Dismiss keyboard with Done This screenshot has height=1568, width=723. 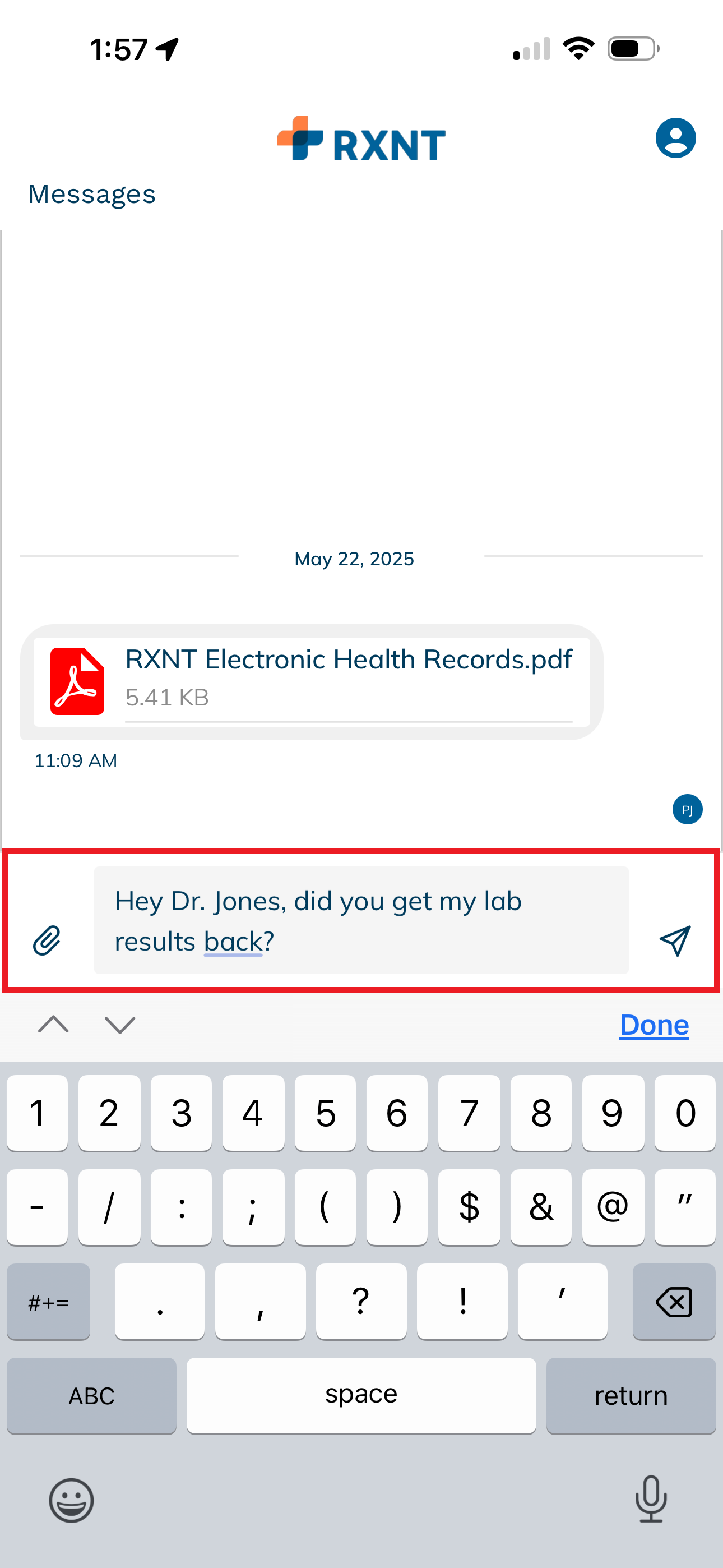(654, 1025)
